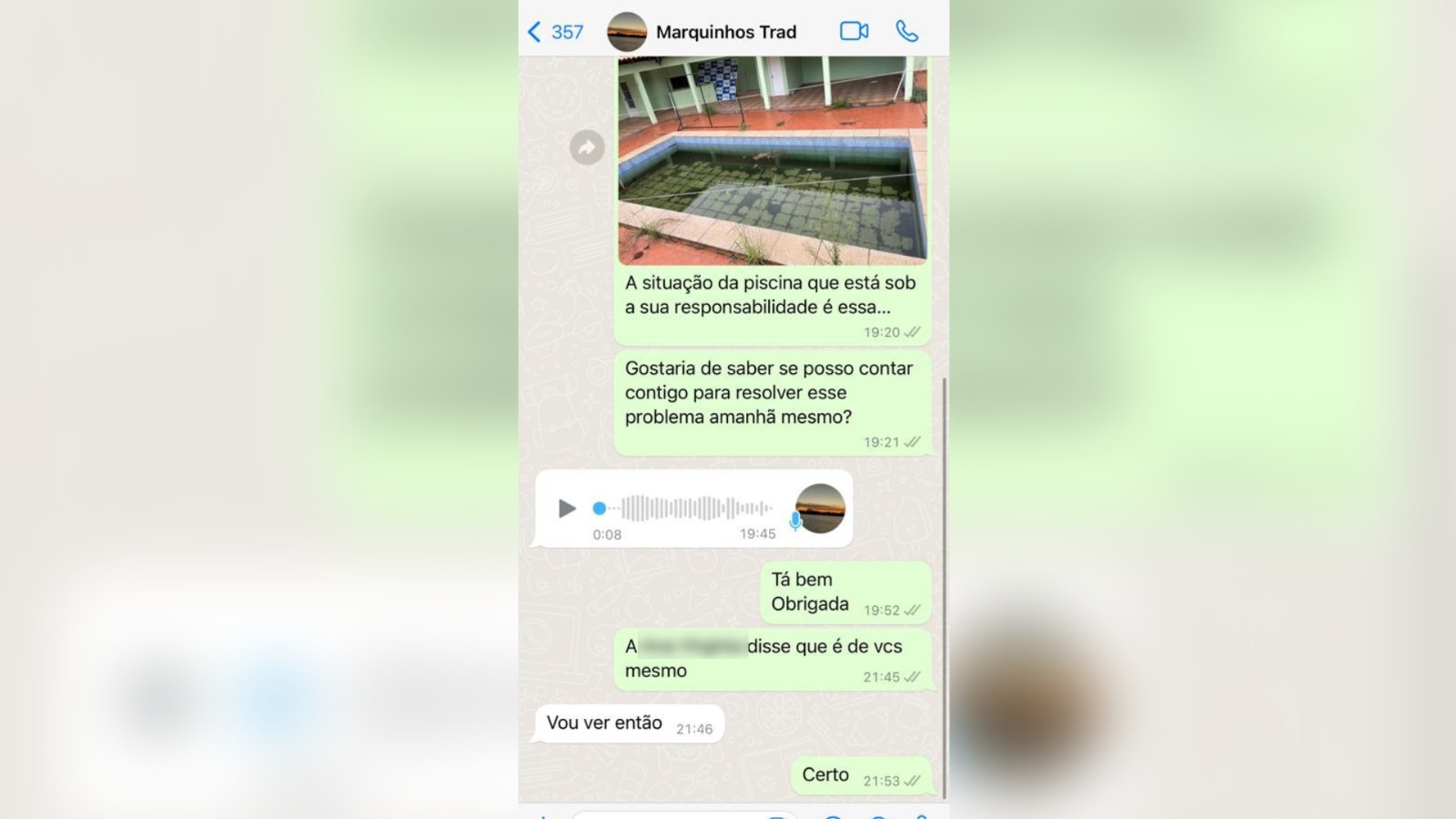The width and height of the screenshot is (1456, 819).
Task: Open Marquinhos Trad contact info
Action: [725, 32]
